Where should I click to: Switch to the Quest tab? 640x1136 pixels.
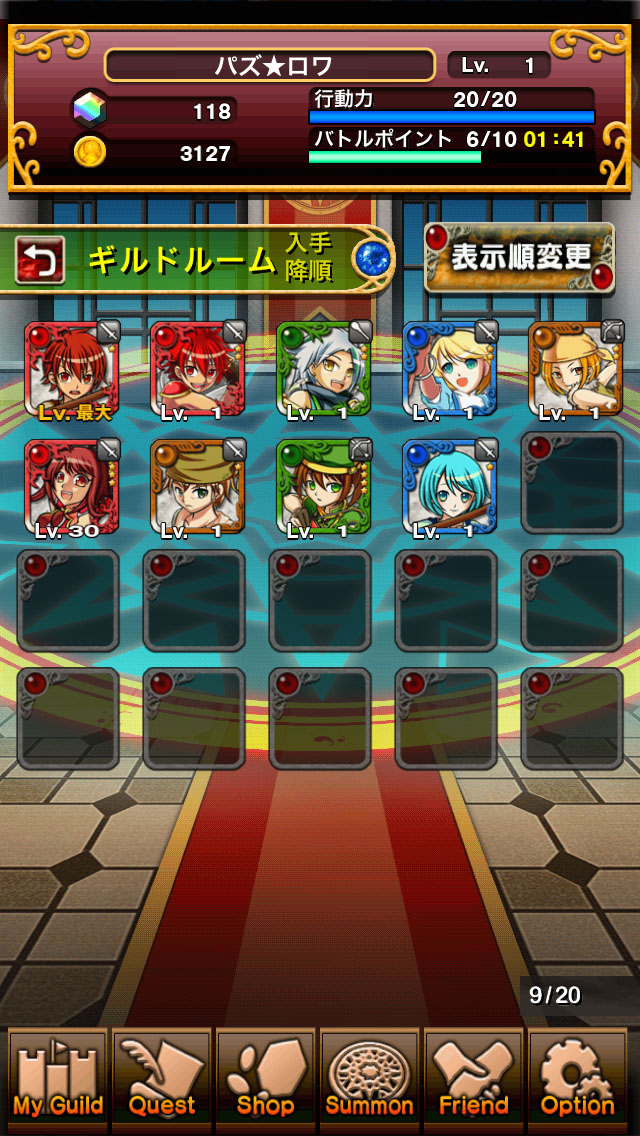coord(162,1079)
